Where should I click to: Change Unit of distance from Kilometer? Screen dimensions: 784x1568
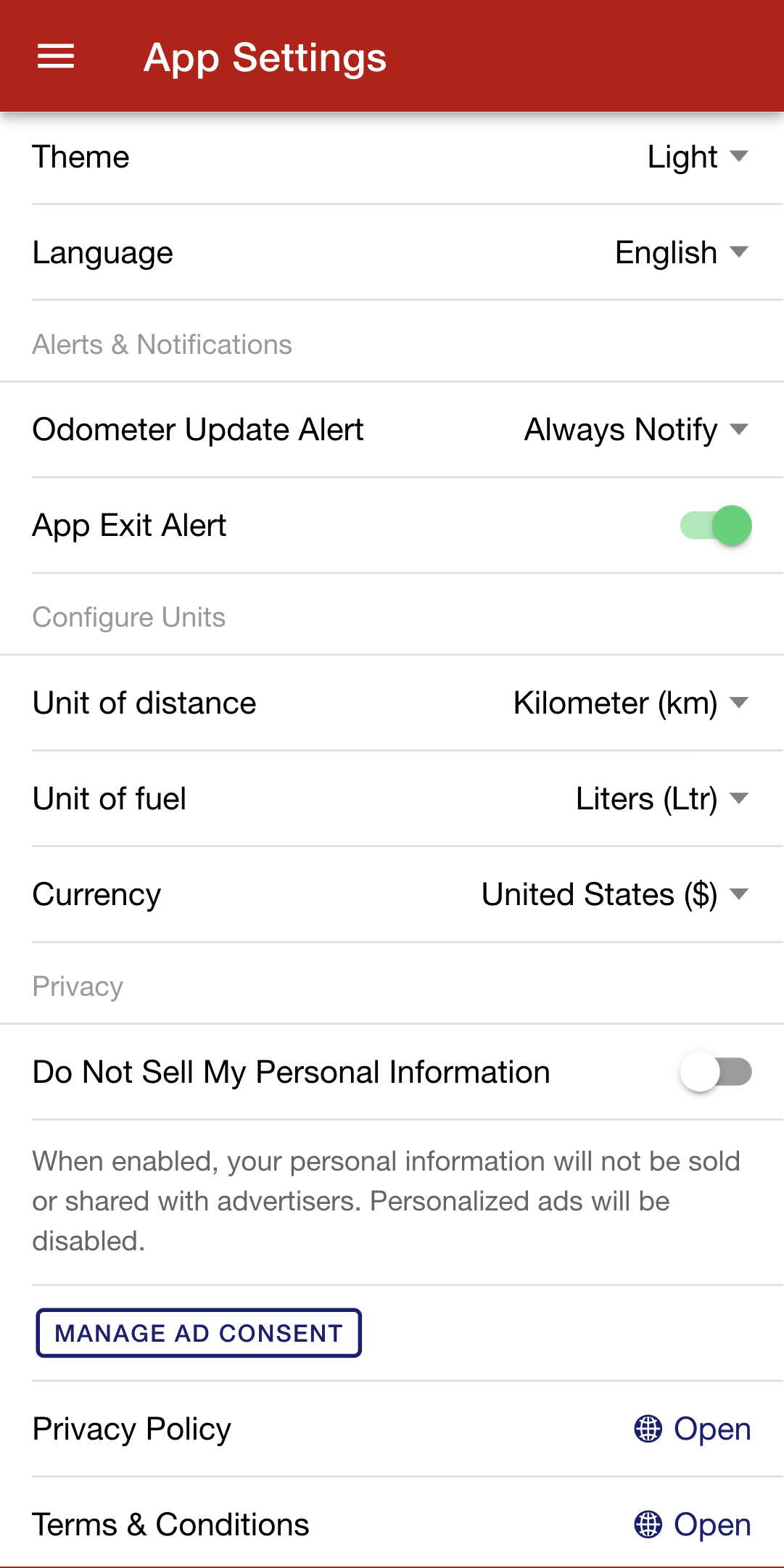[x=627, y=702]
